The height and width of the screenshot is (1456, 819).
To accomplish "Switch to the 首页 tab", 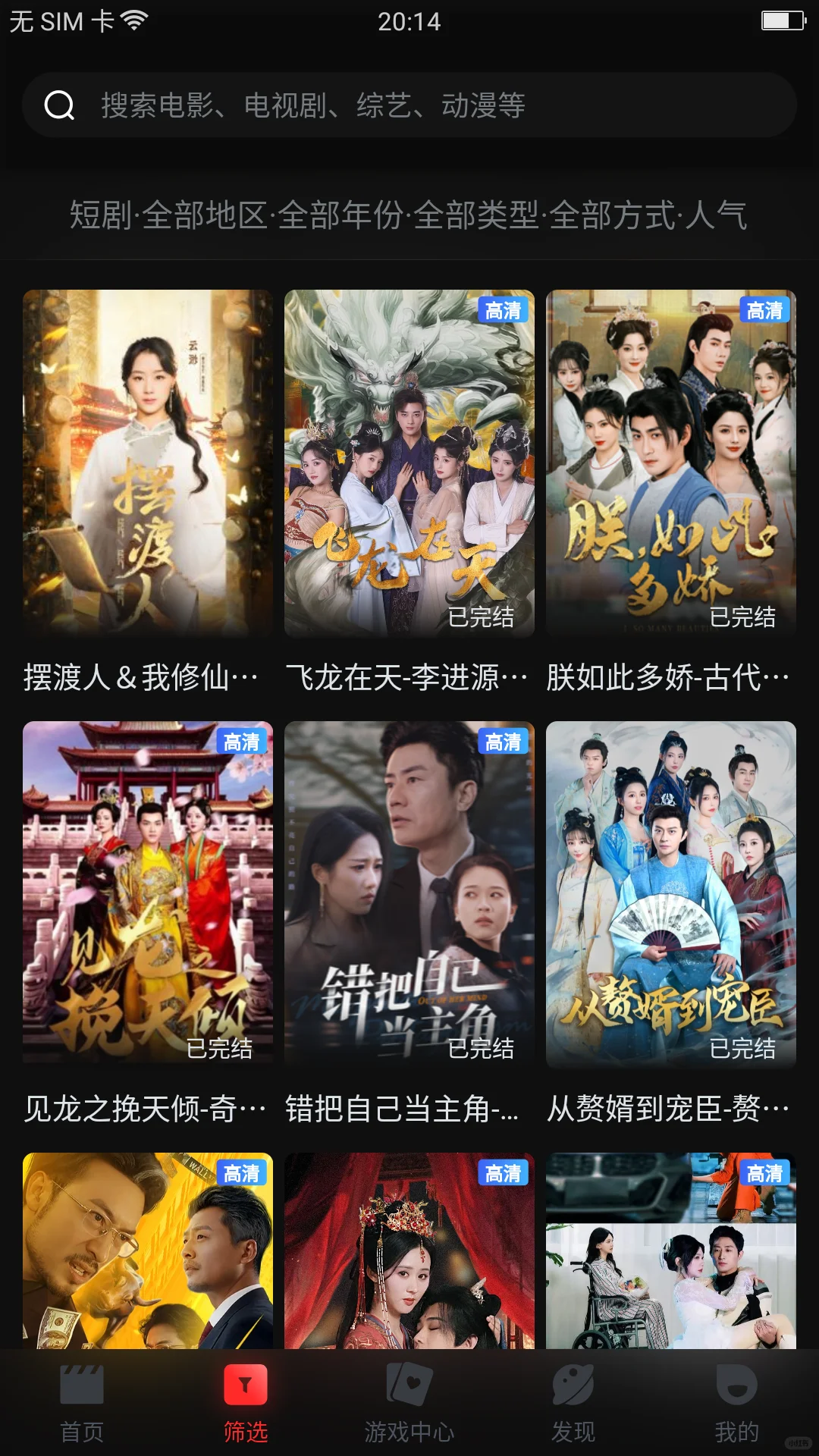I will coord(82,1403).
